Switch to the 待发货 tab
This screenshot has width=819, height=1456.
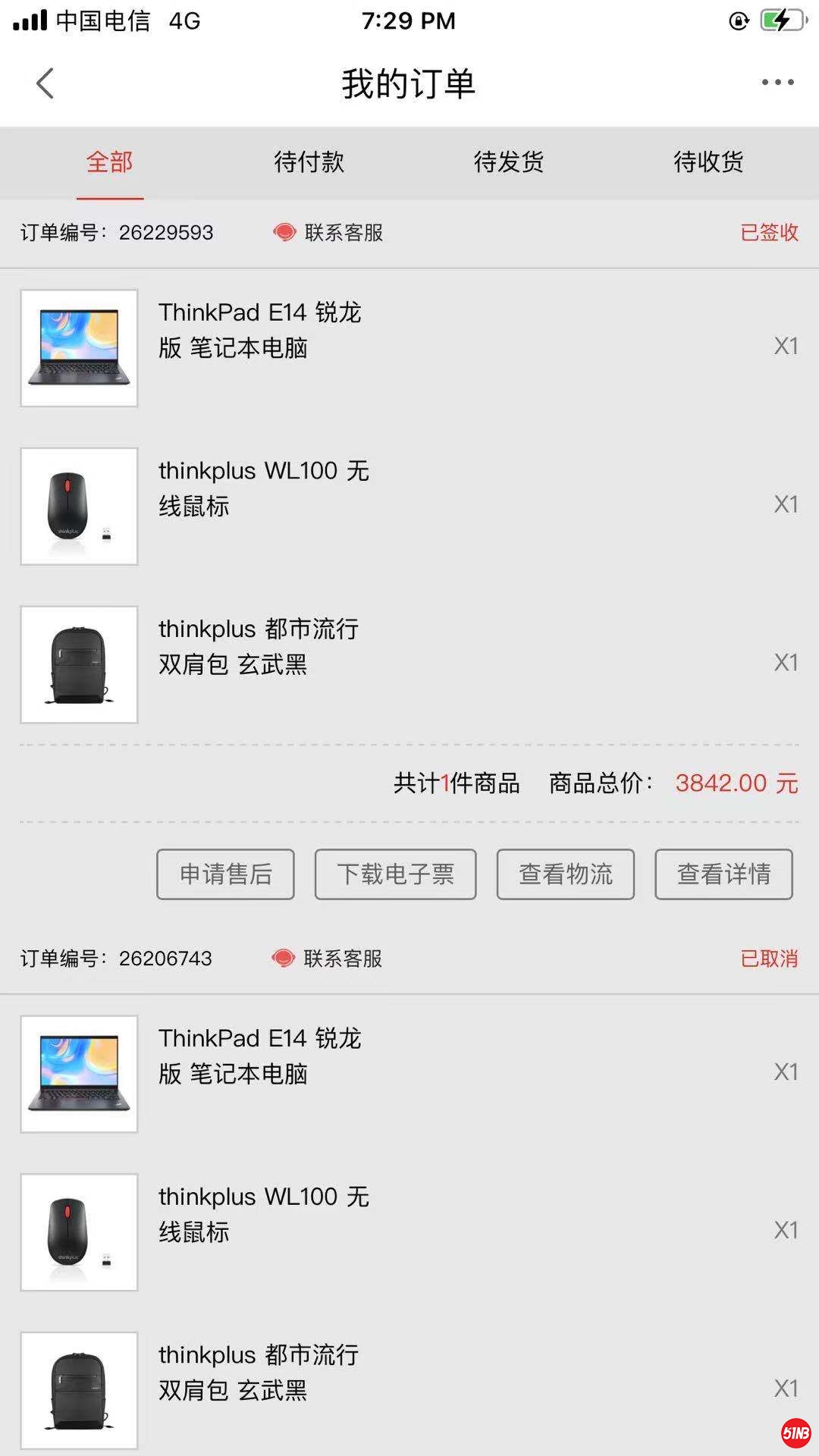(x=508, y=162)
